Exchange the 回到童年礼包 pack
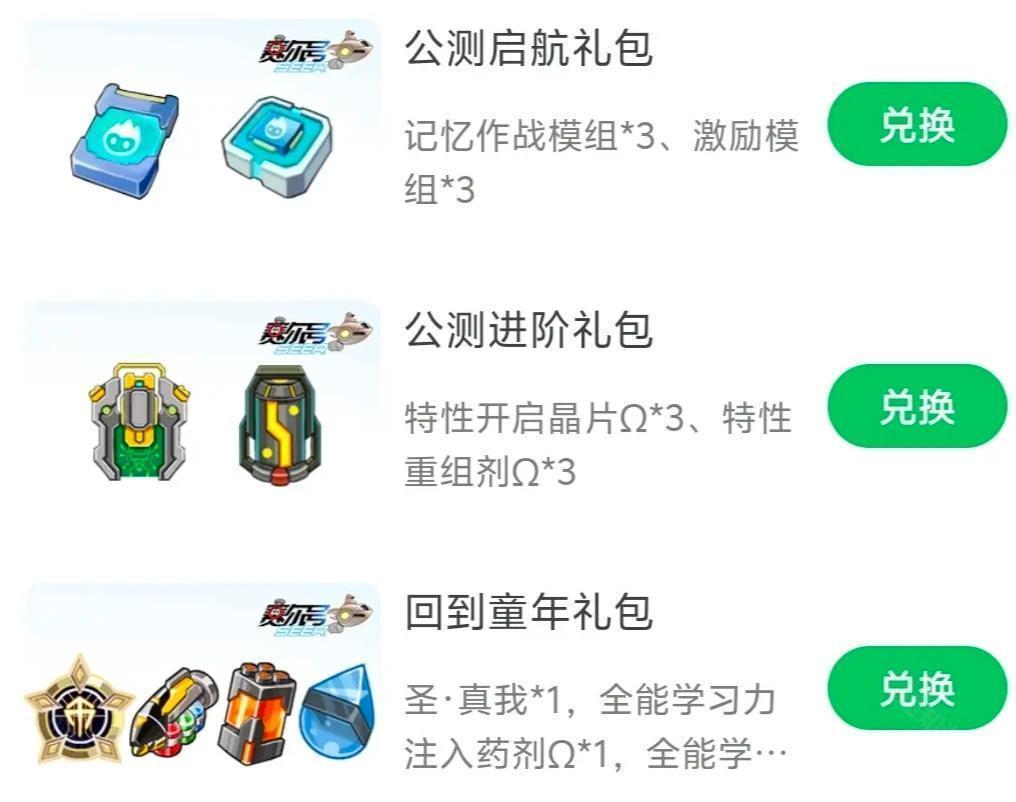The image size is (1016, 802). click(x=916, y=688)
